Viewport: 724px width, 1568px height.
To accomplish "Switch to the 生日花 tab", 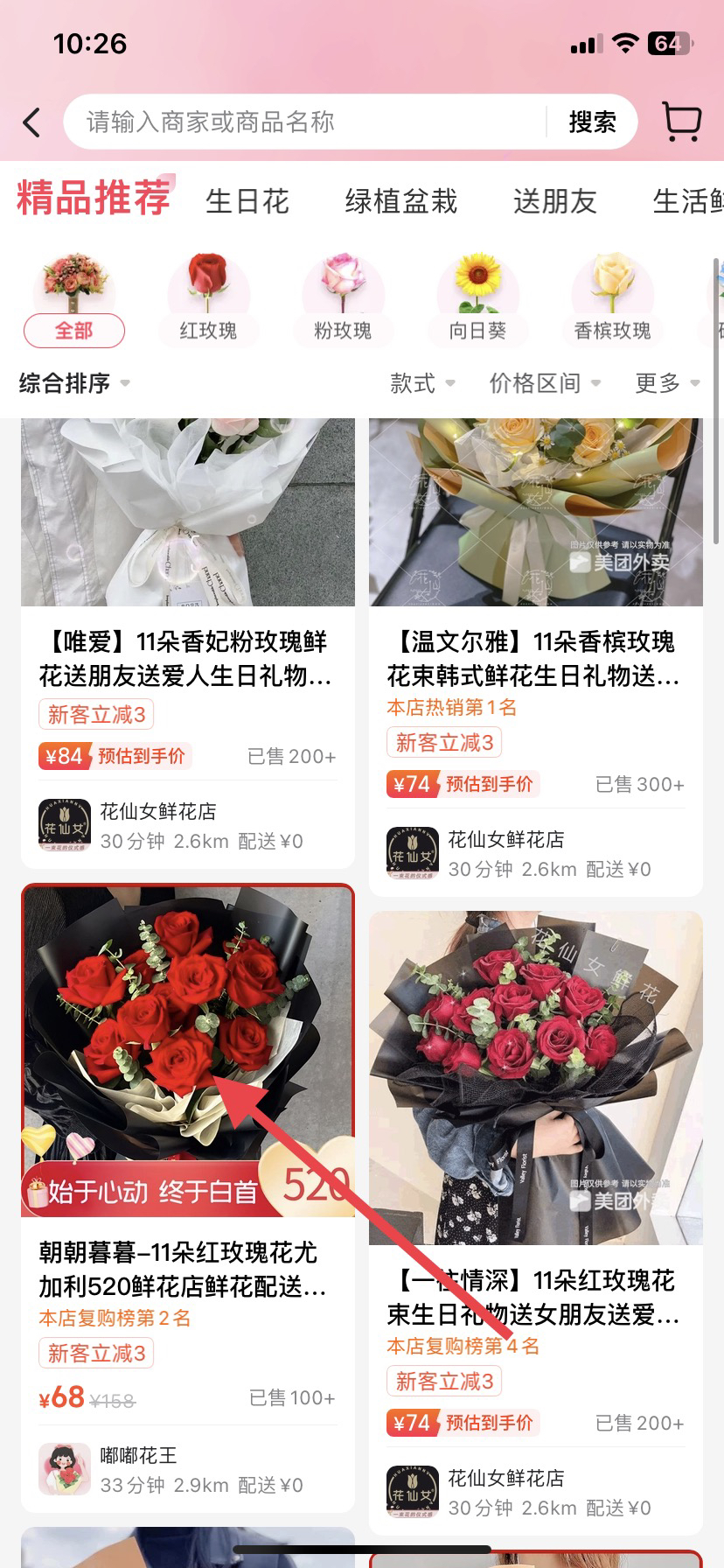I will (x=247, y=201).
